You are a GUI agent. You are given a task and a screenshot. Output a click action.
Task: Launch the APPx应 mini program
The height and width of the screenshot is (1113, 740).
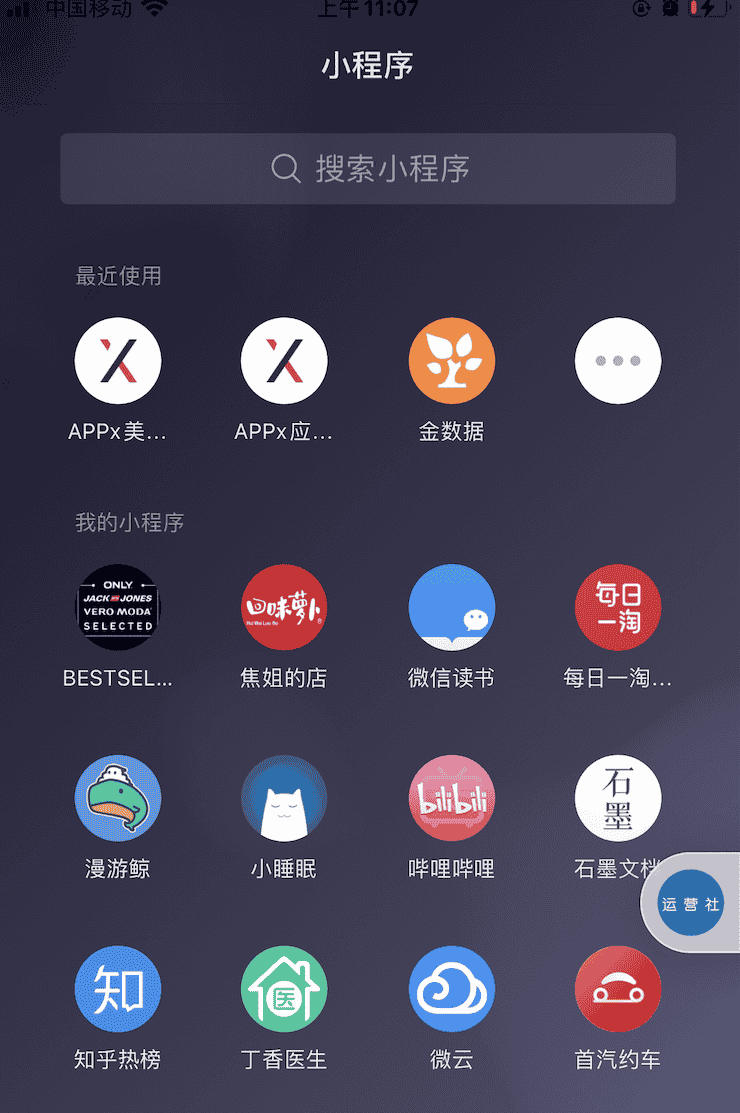(x=284, y=360)
